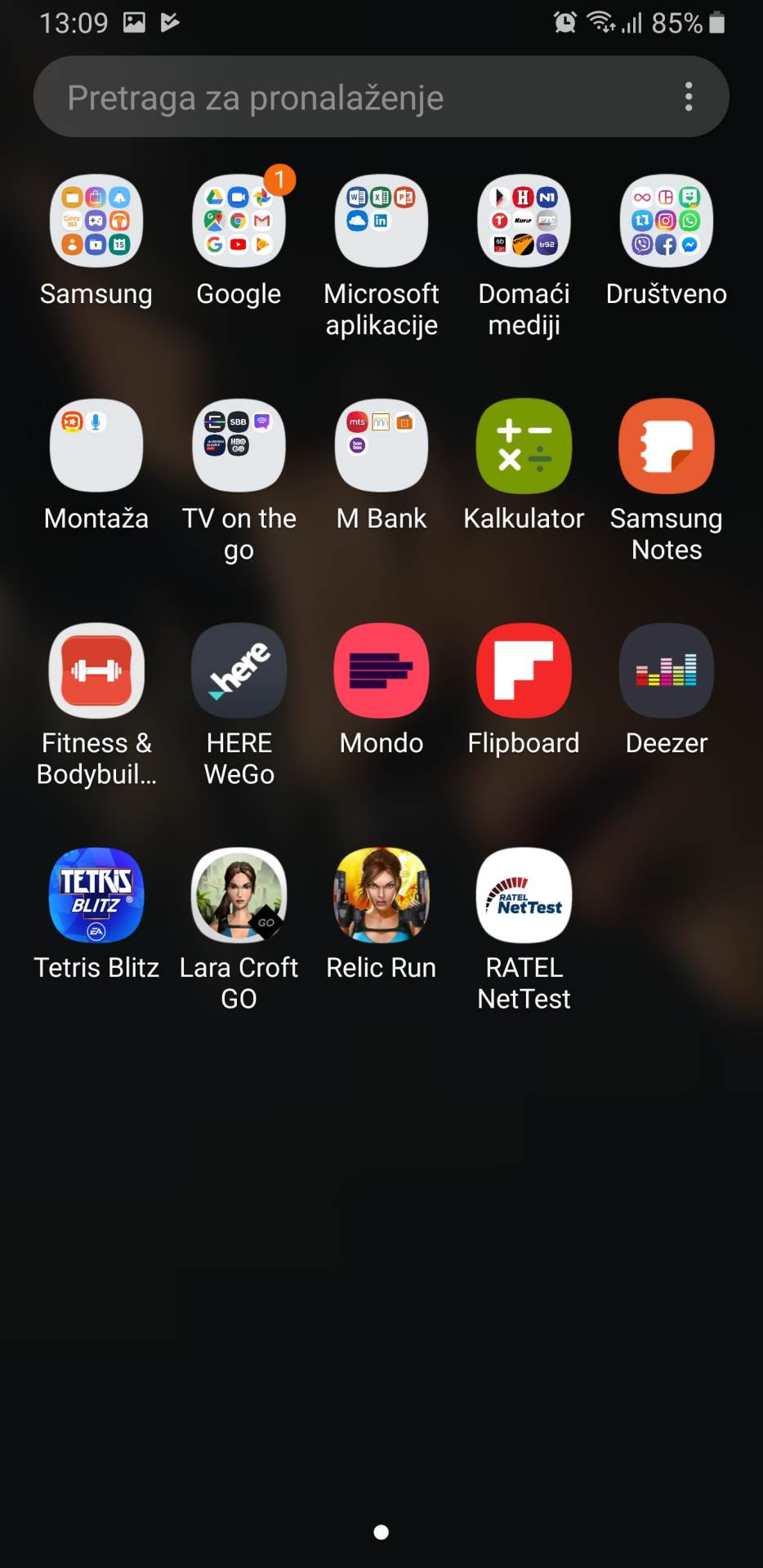
Task: Launch Flipboard
Action: [x=524, y=670]
